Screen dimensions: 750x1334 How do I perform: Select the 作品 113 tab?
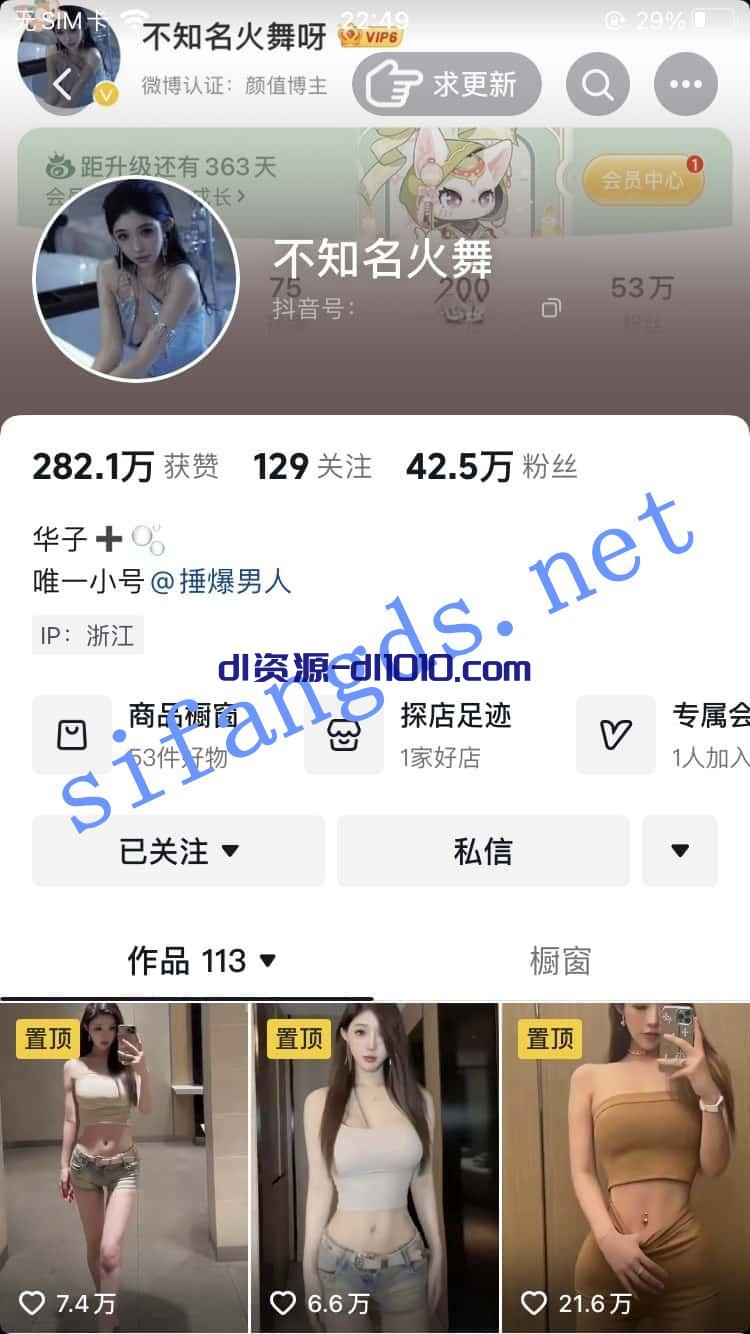(x=200, y=961)
